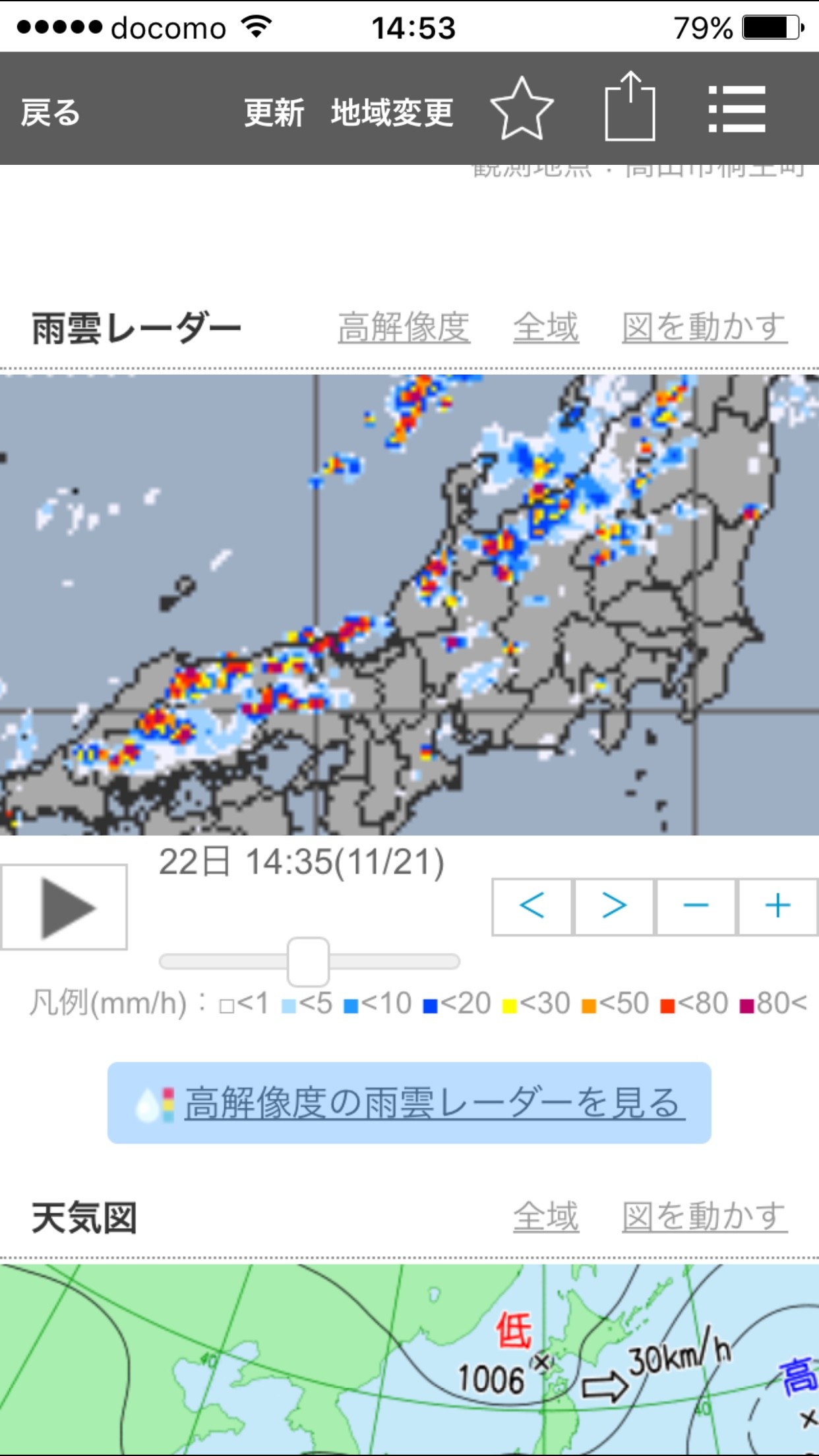Tap the radar time slider handle
The image size is (819, 1456).
coord(308,961)
